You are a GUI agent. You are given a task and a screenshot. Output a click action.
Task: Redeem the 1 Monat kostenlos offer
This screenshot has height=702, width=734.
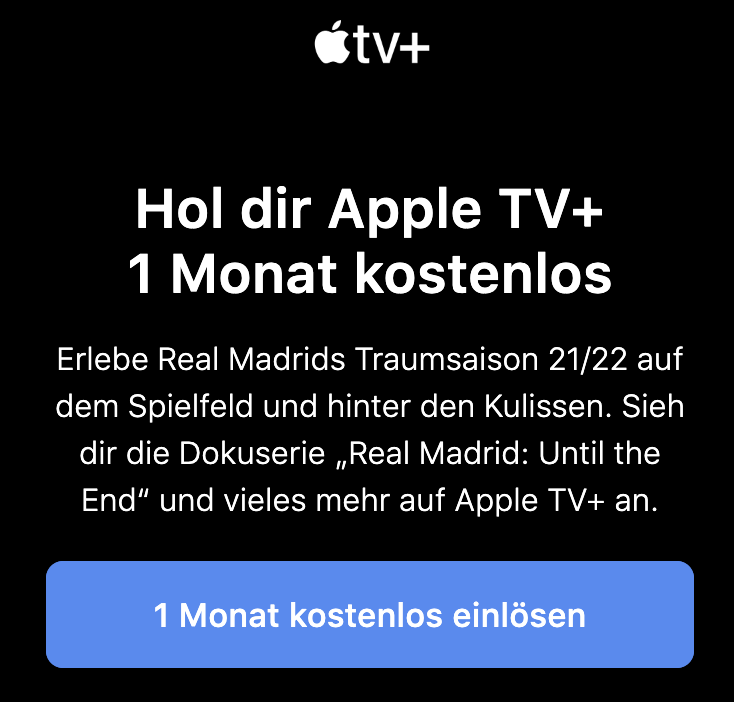(369, 614)
